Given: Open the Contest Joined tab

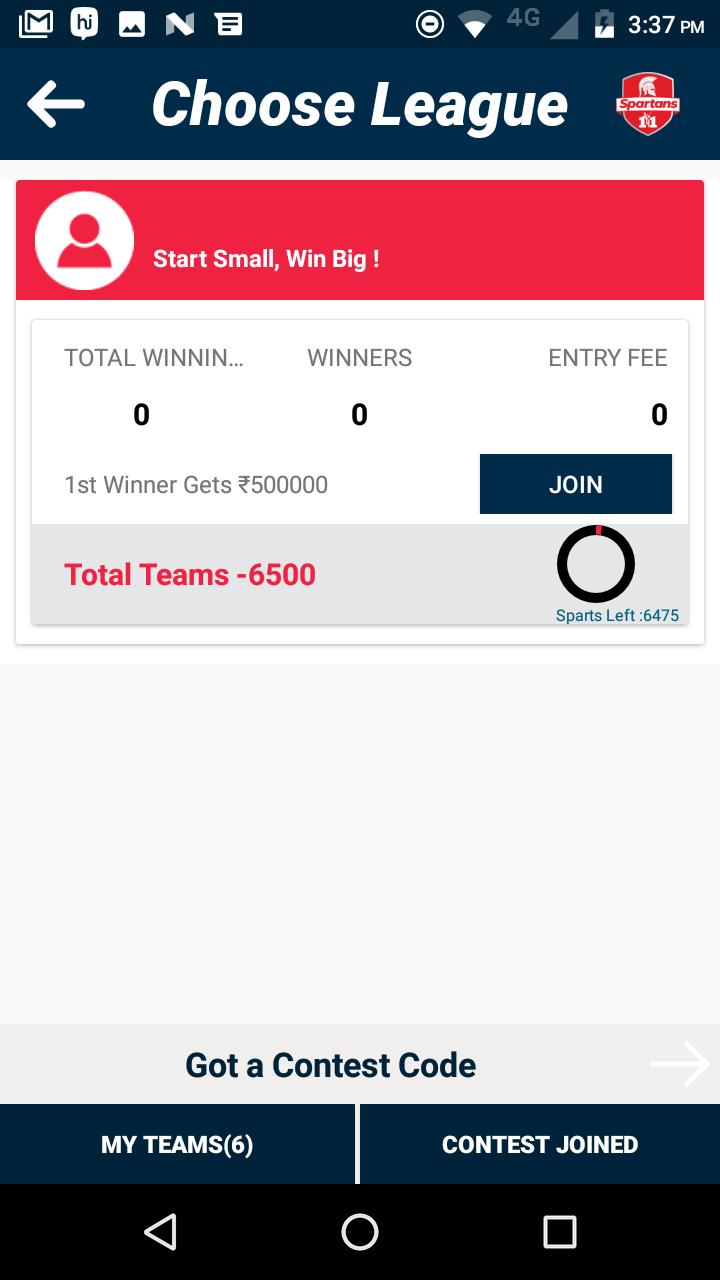Looking at the screenshot, I should [x=540, y=1144].
